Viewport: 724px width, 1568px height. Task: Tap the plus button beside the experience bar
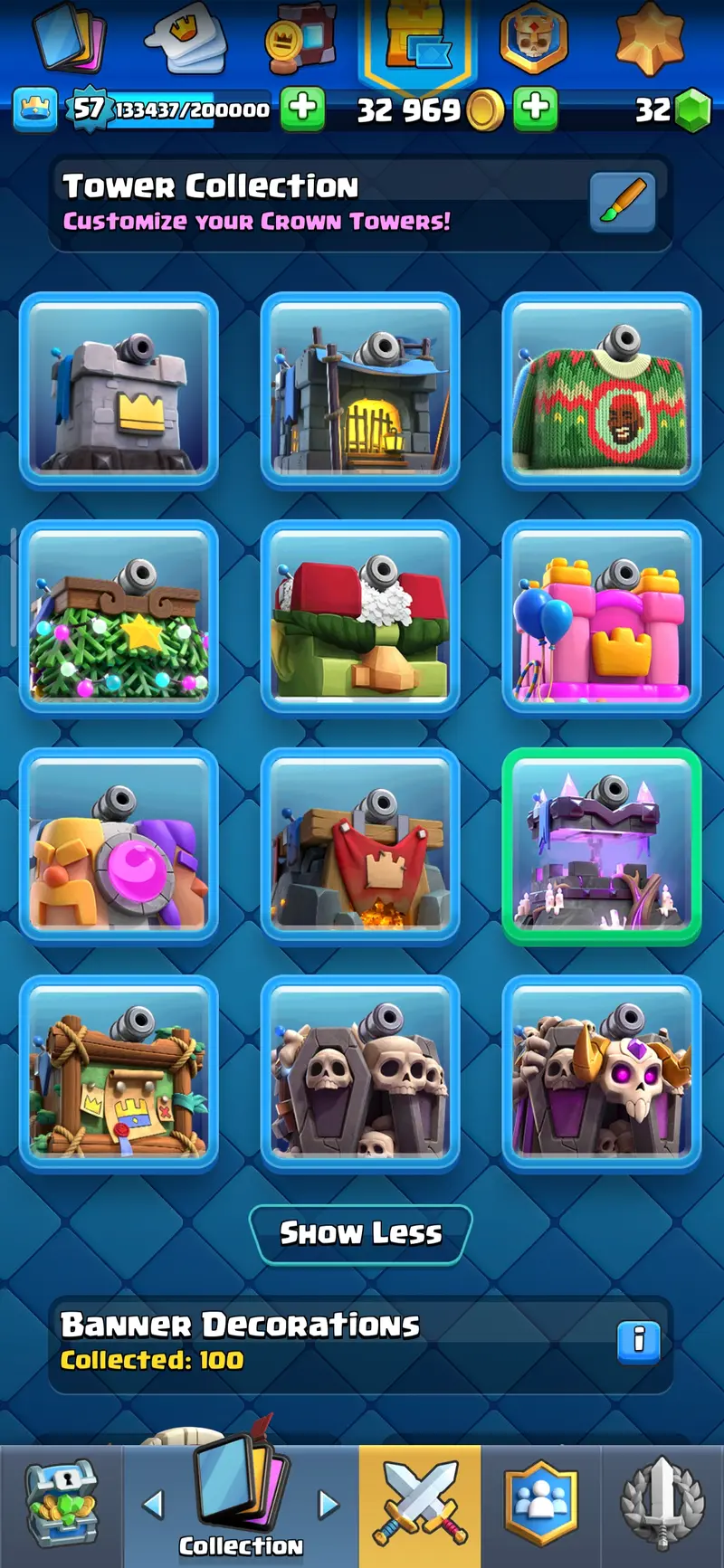click(x=302, y=109)
